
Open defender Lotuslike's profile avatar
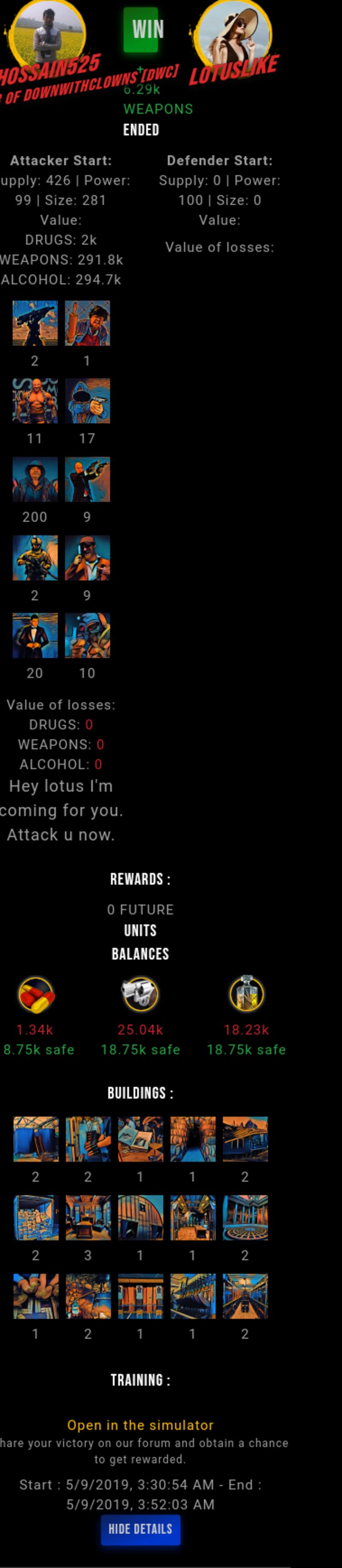click(234, 30)
